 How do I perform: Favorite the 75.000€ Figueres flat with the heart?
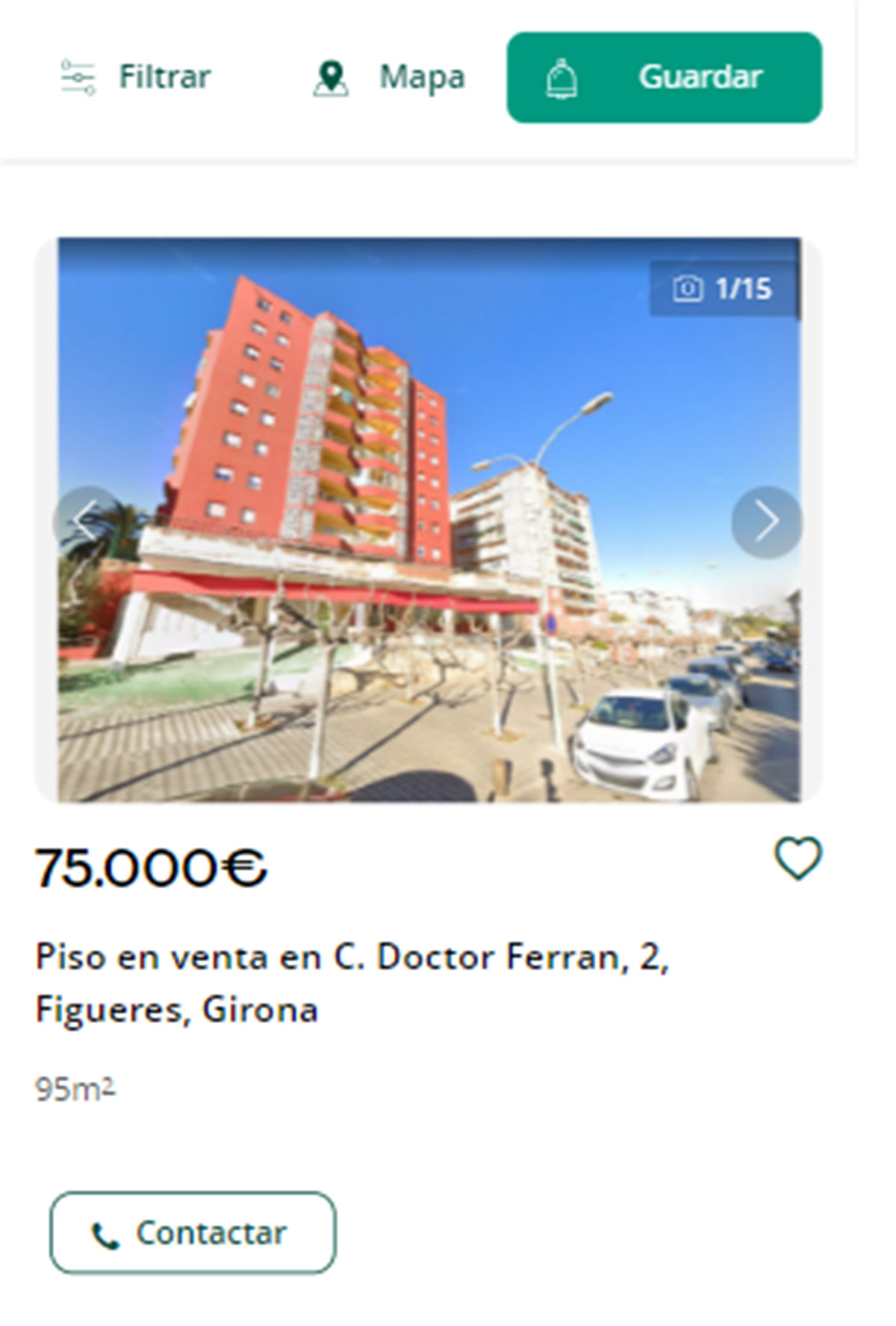pos(797,858)
